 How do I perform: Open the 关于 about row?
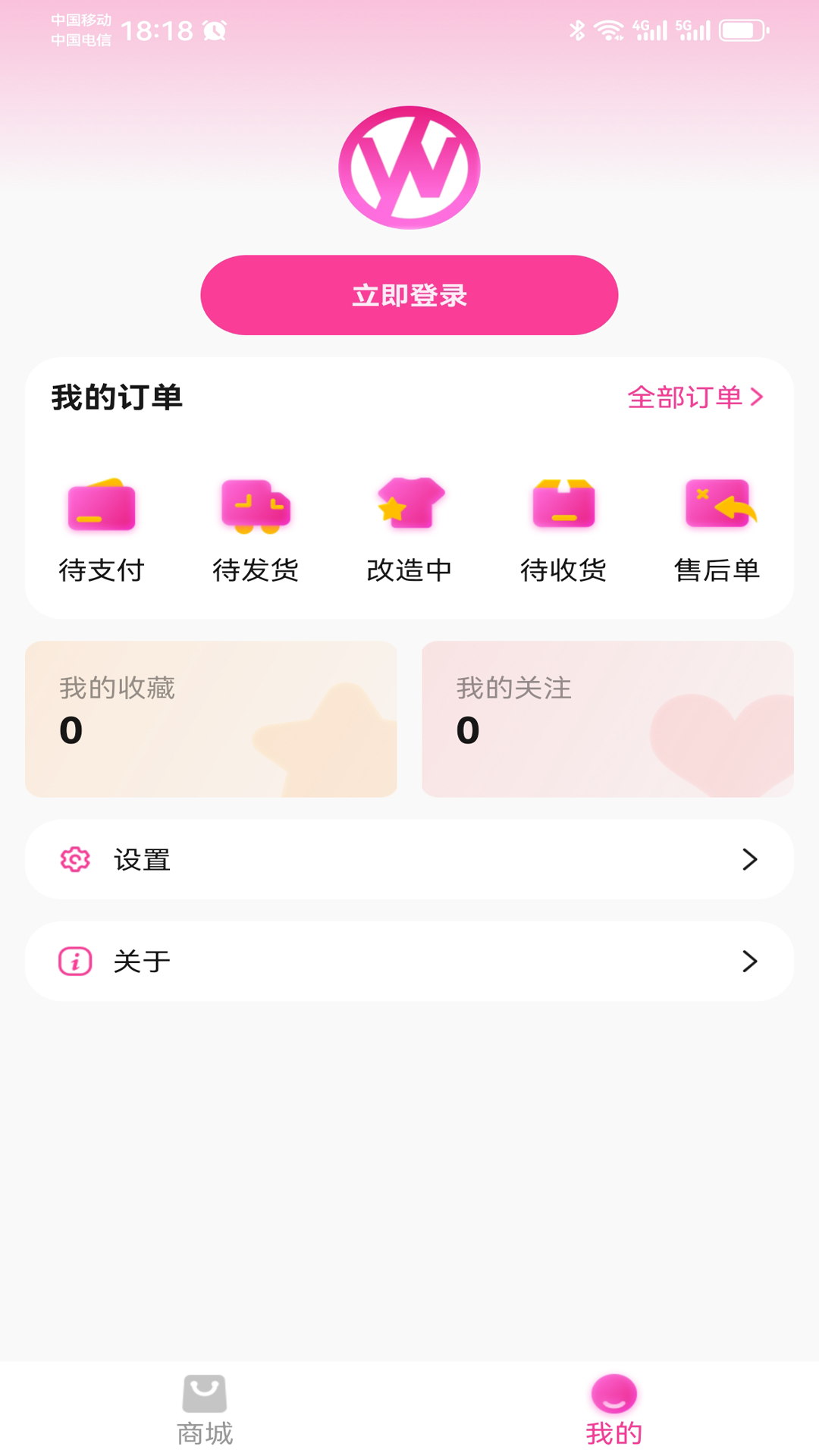(409, 961)
